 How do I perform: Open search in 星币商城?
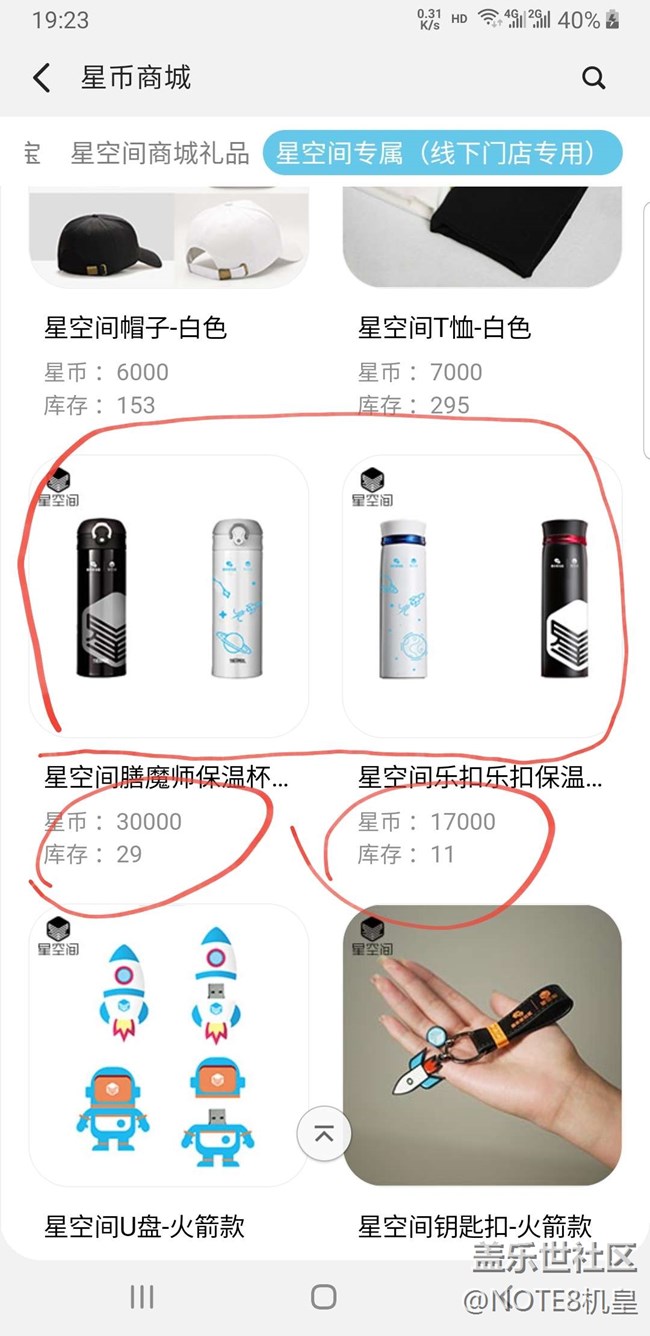tap(593, 78)
